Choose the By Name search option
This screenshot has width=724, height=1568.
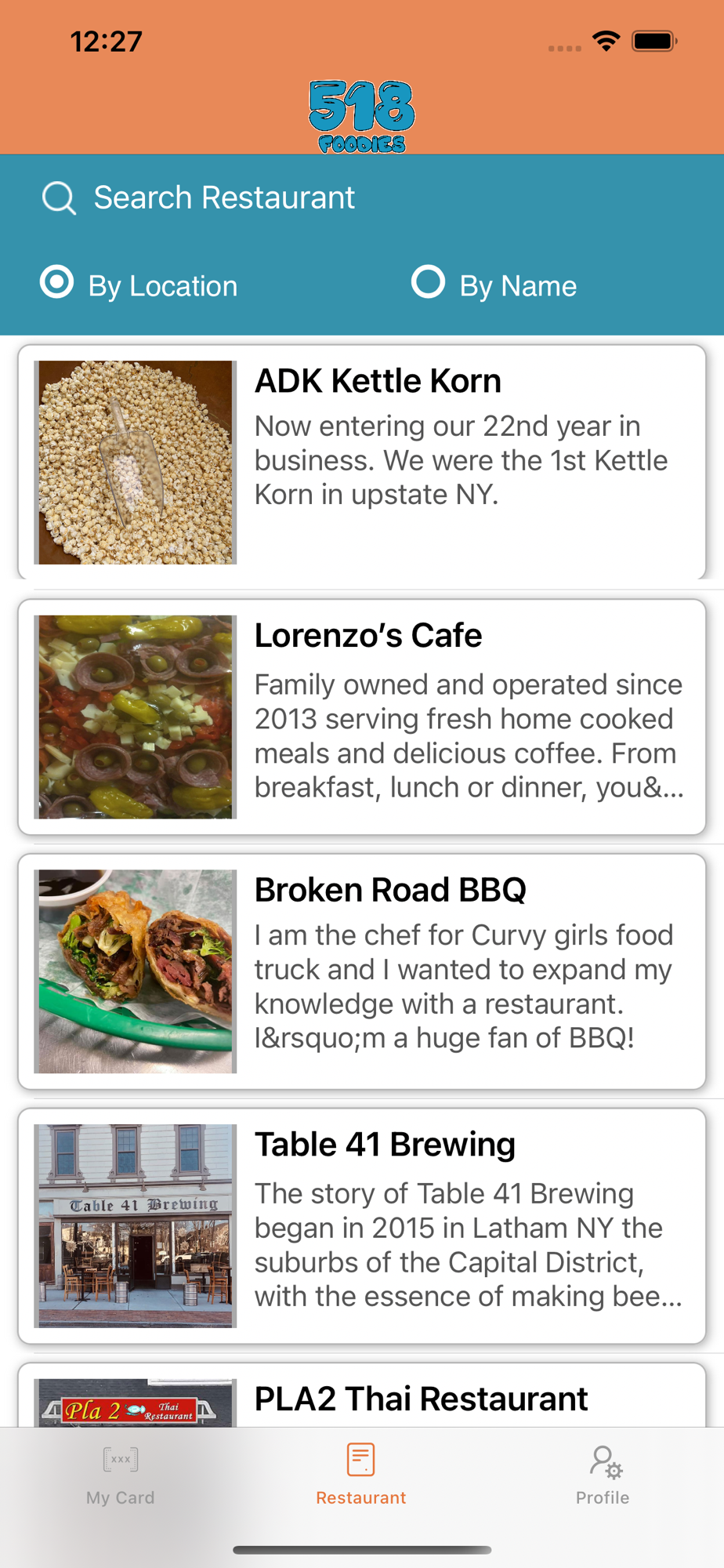pyautogui.click(x=429, y=283)
